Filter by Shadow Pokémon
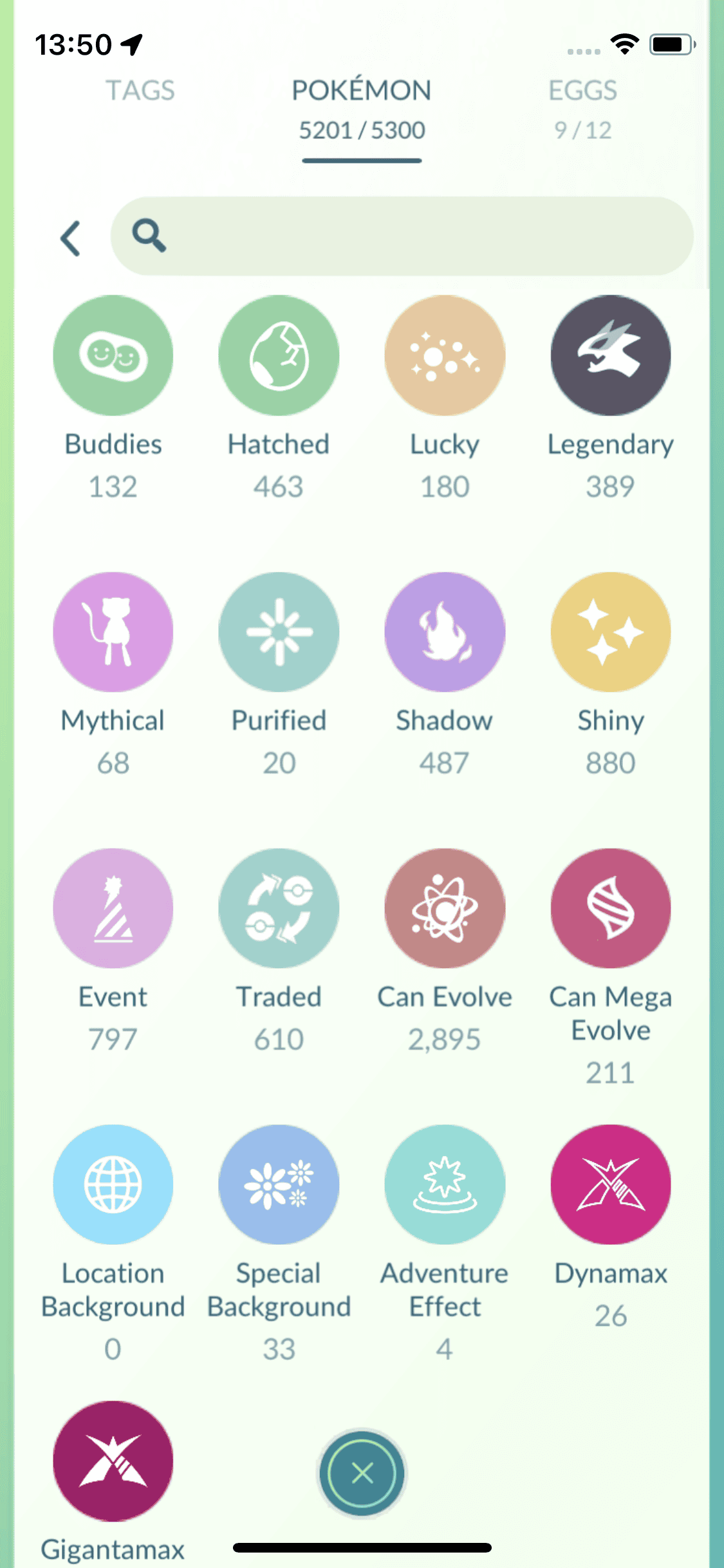Image resolution: width=724 pixels, height=1568 pixels. [x=445, y=632]
